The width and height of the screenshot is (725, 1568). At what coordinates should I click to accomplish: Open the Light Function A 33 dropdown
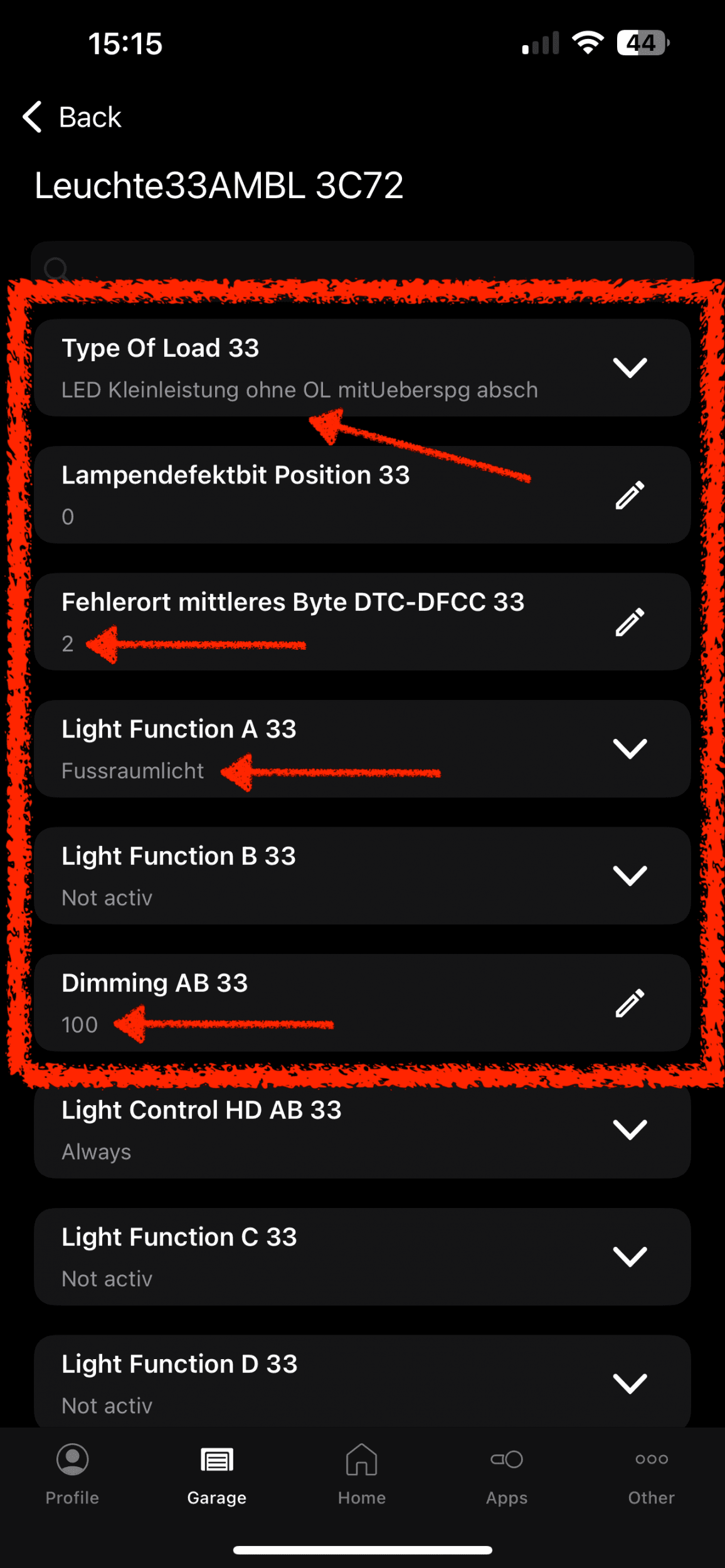click(x=629, y=748)
